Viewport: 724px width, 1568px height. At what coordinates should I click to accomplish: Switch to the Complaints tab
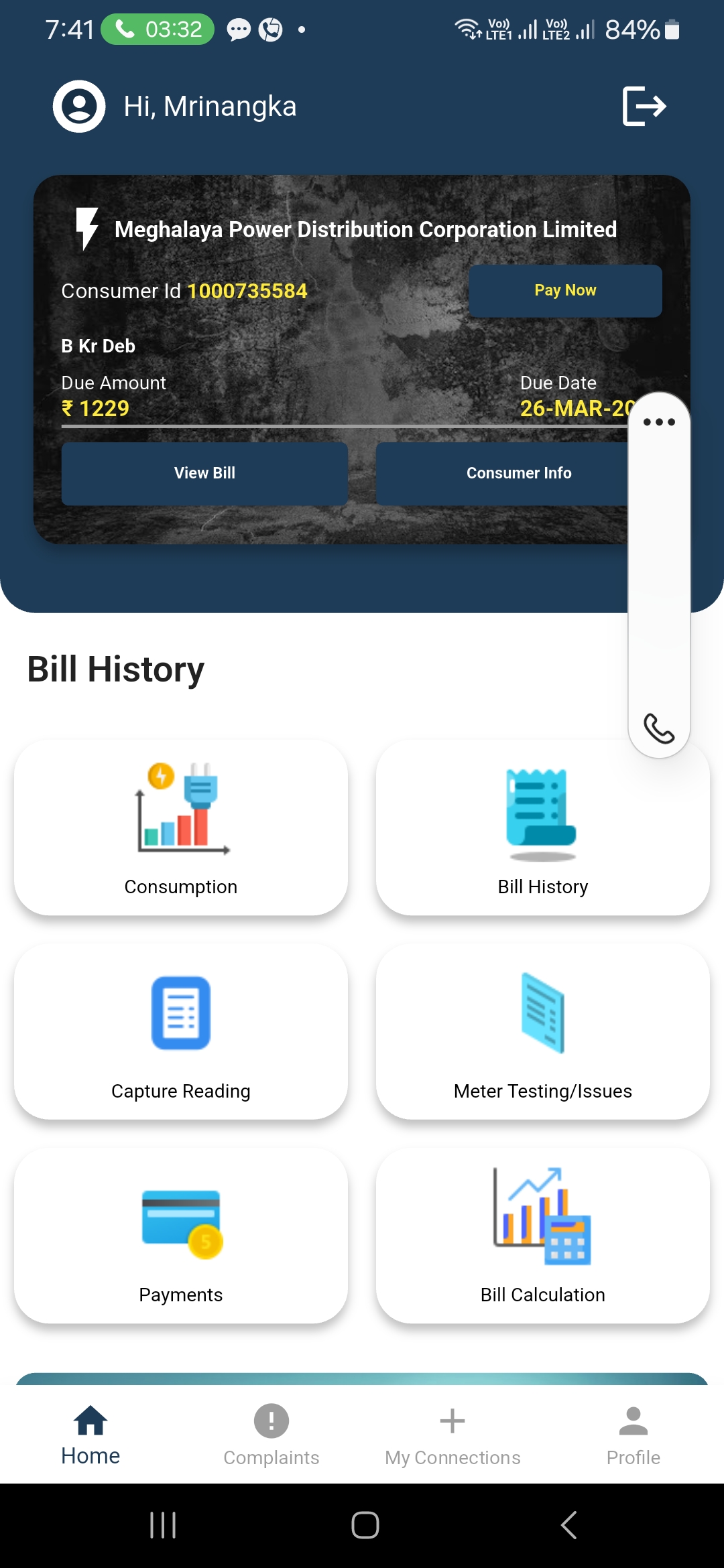tap(271, 1435)
